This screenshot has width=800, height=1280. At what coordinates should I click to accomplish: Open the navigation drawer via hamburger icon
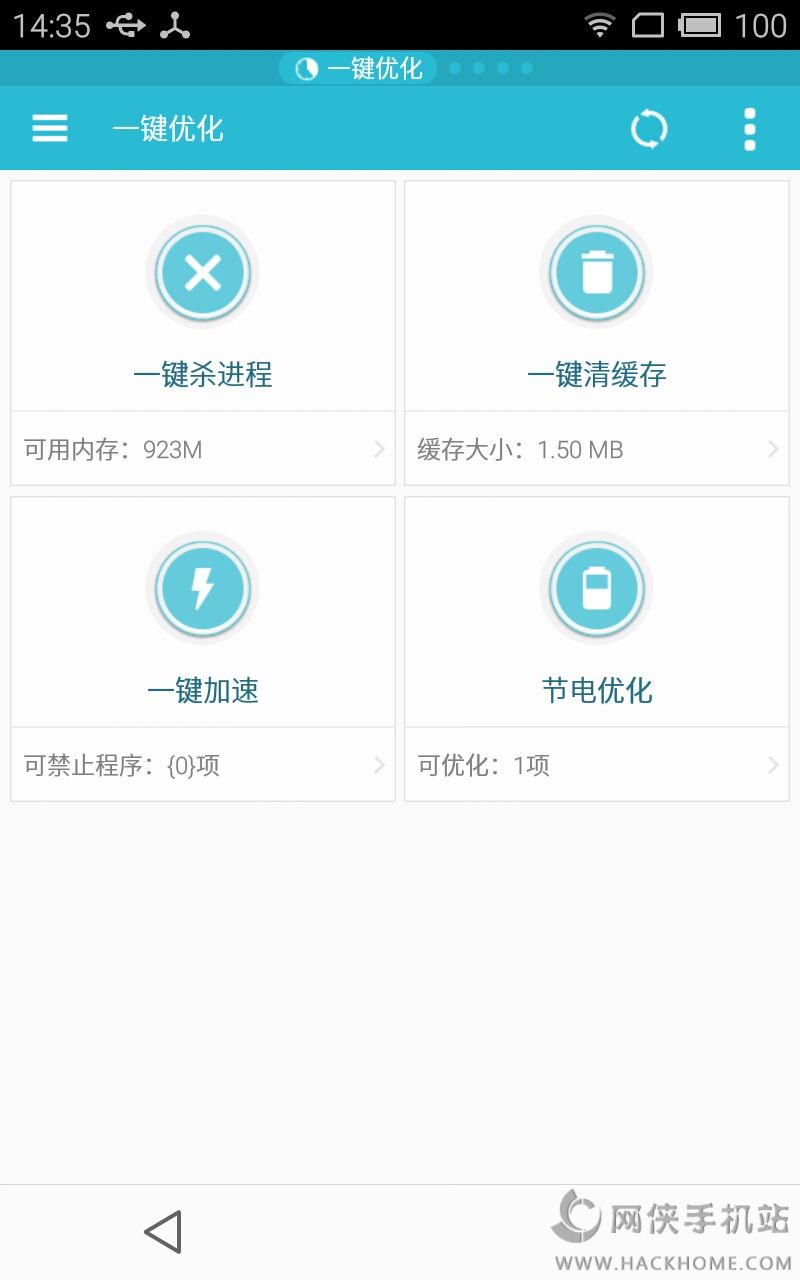50,128
